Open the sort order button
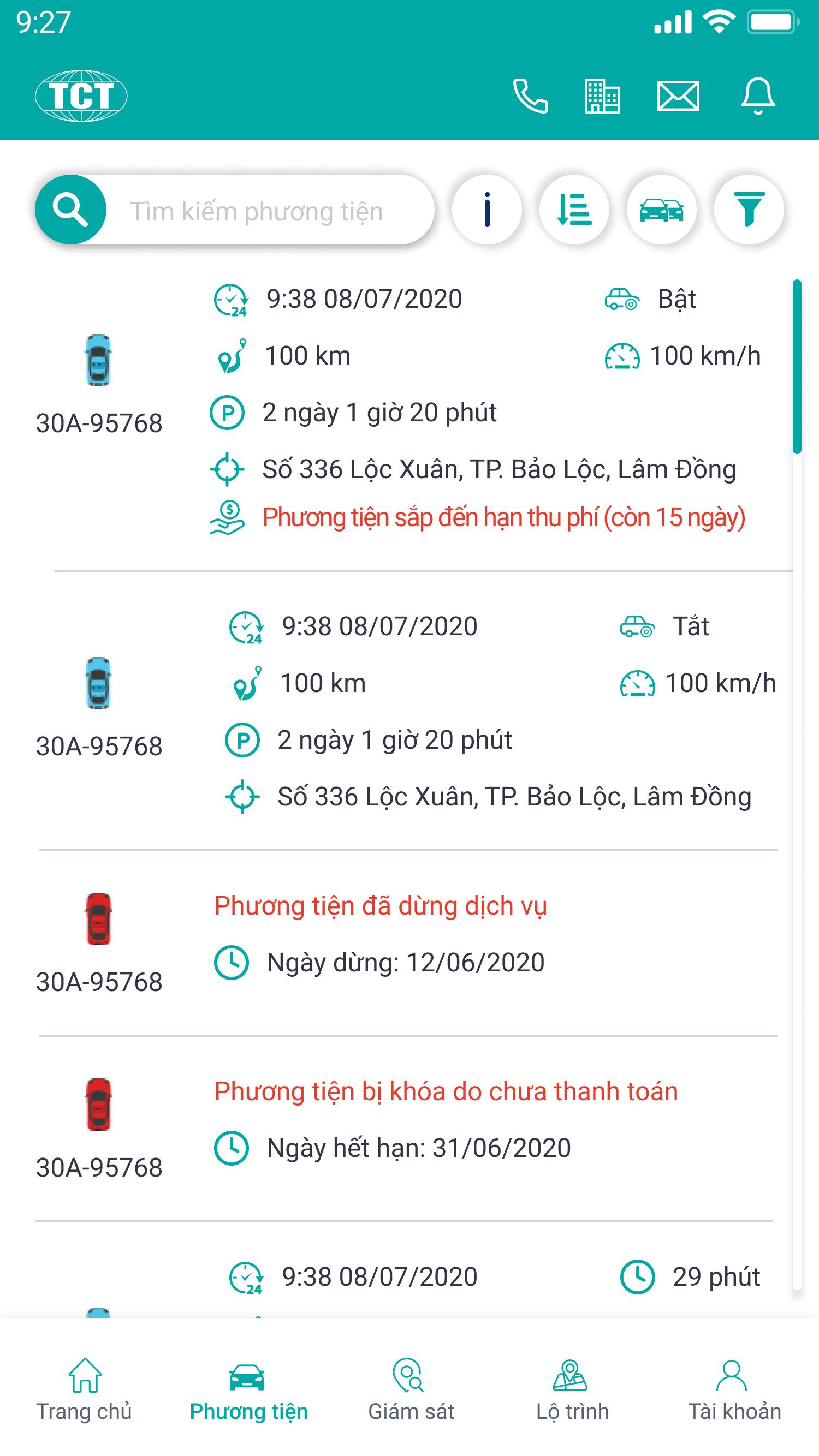This screenshot has width=819, height=1456. coord(574,210)
